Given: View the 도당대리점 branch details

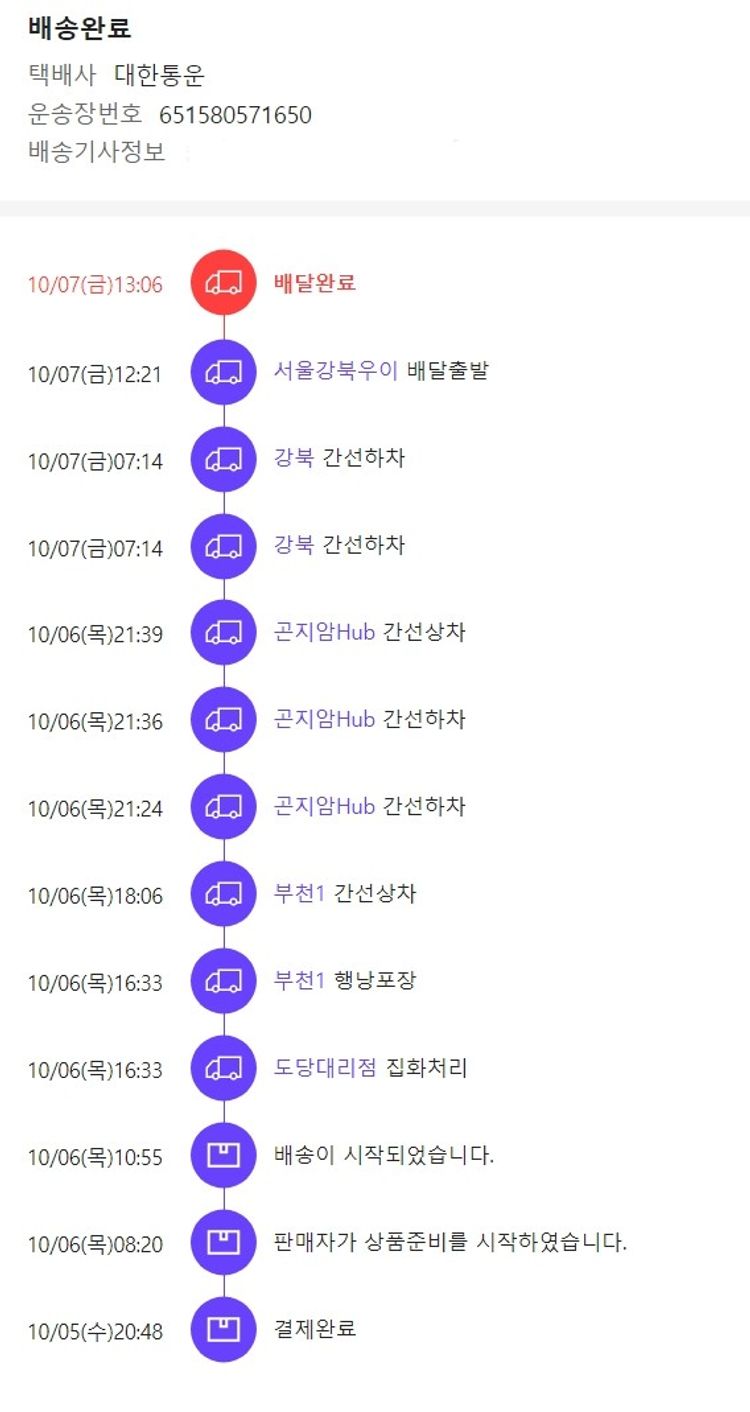Looking at the screenshot, I should click(x=325, y=1067).
